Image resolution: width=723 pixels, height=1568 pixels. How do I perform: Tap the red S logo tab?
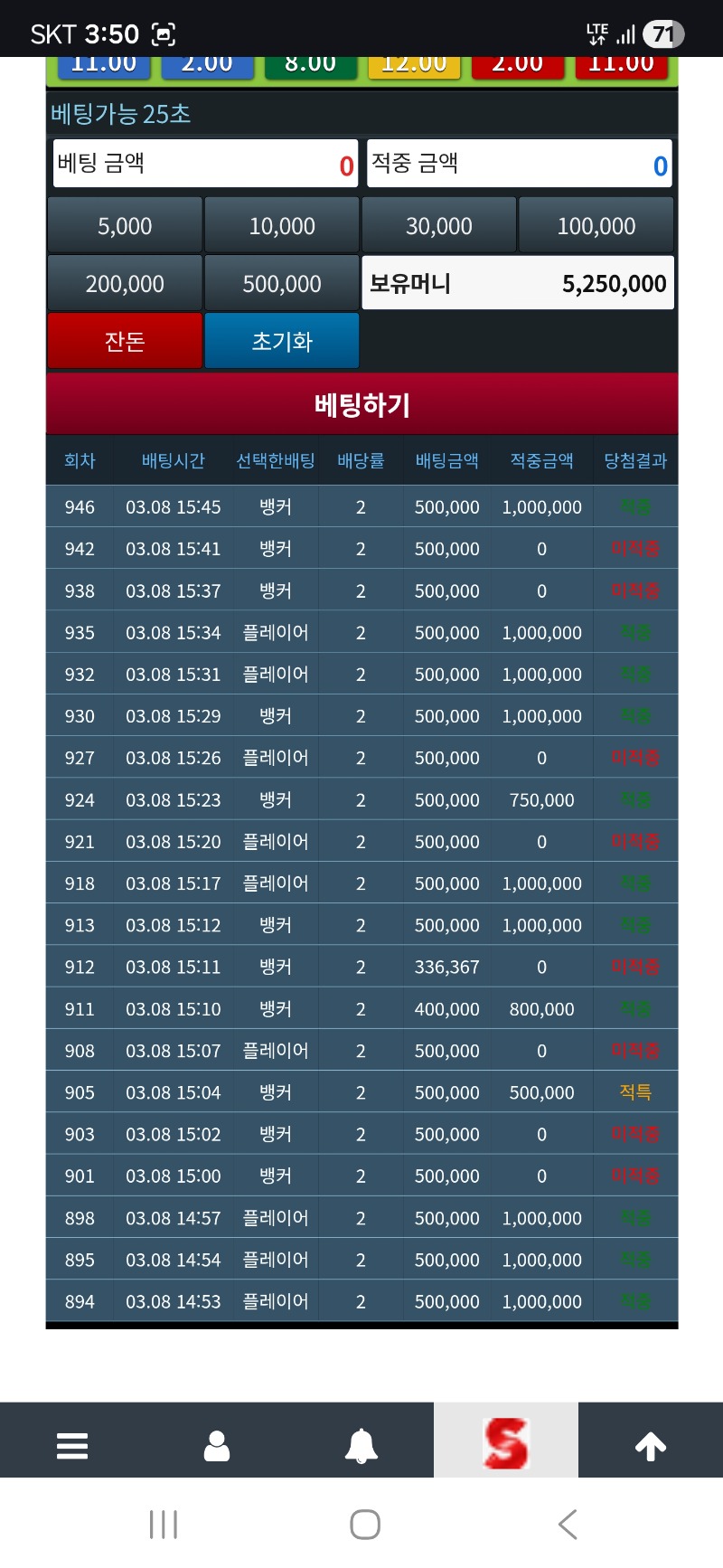(506, 1442)
